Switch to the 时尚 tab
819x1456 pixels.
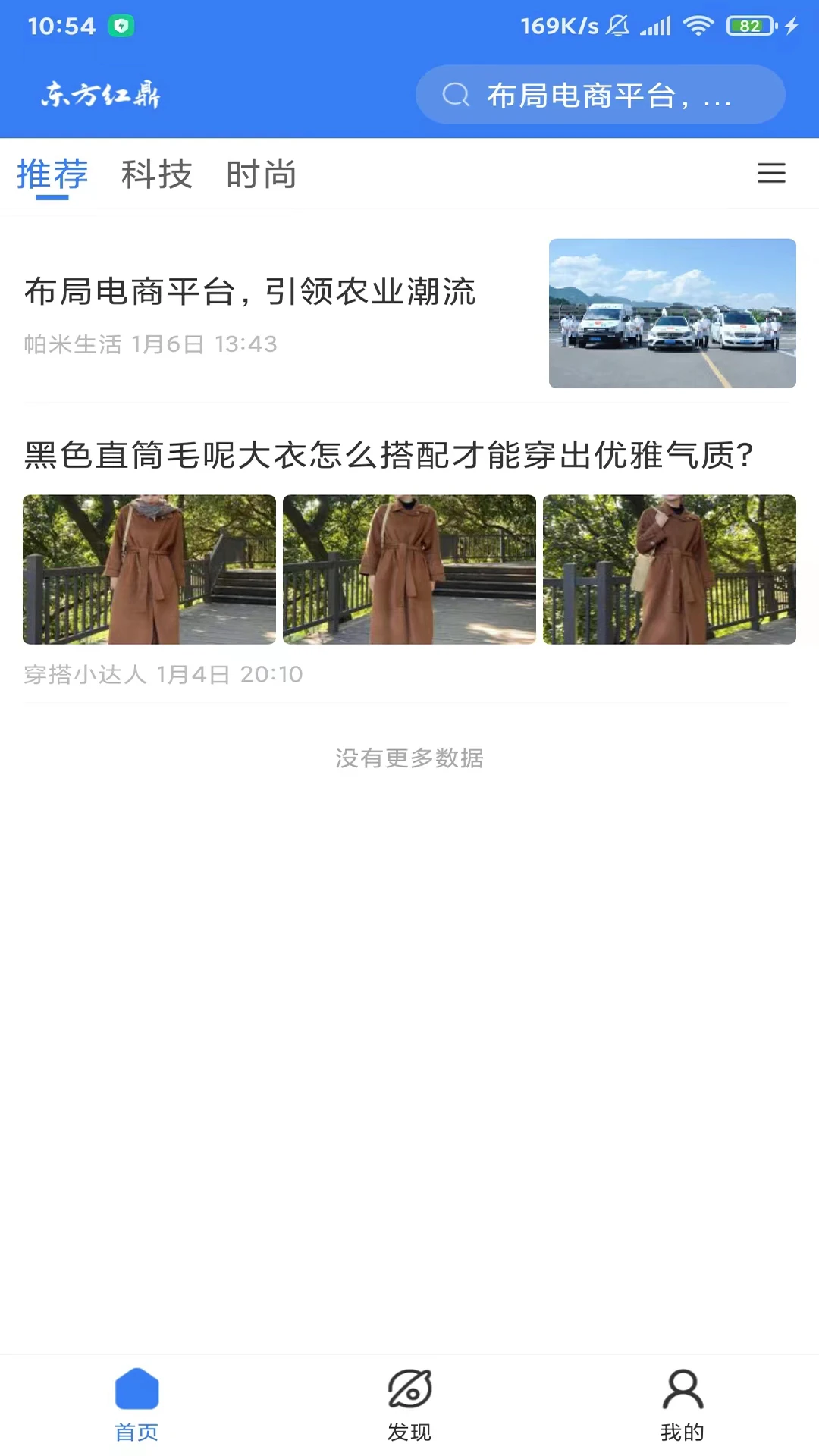261,174
